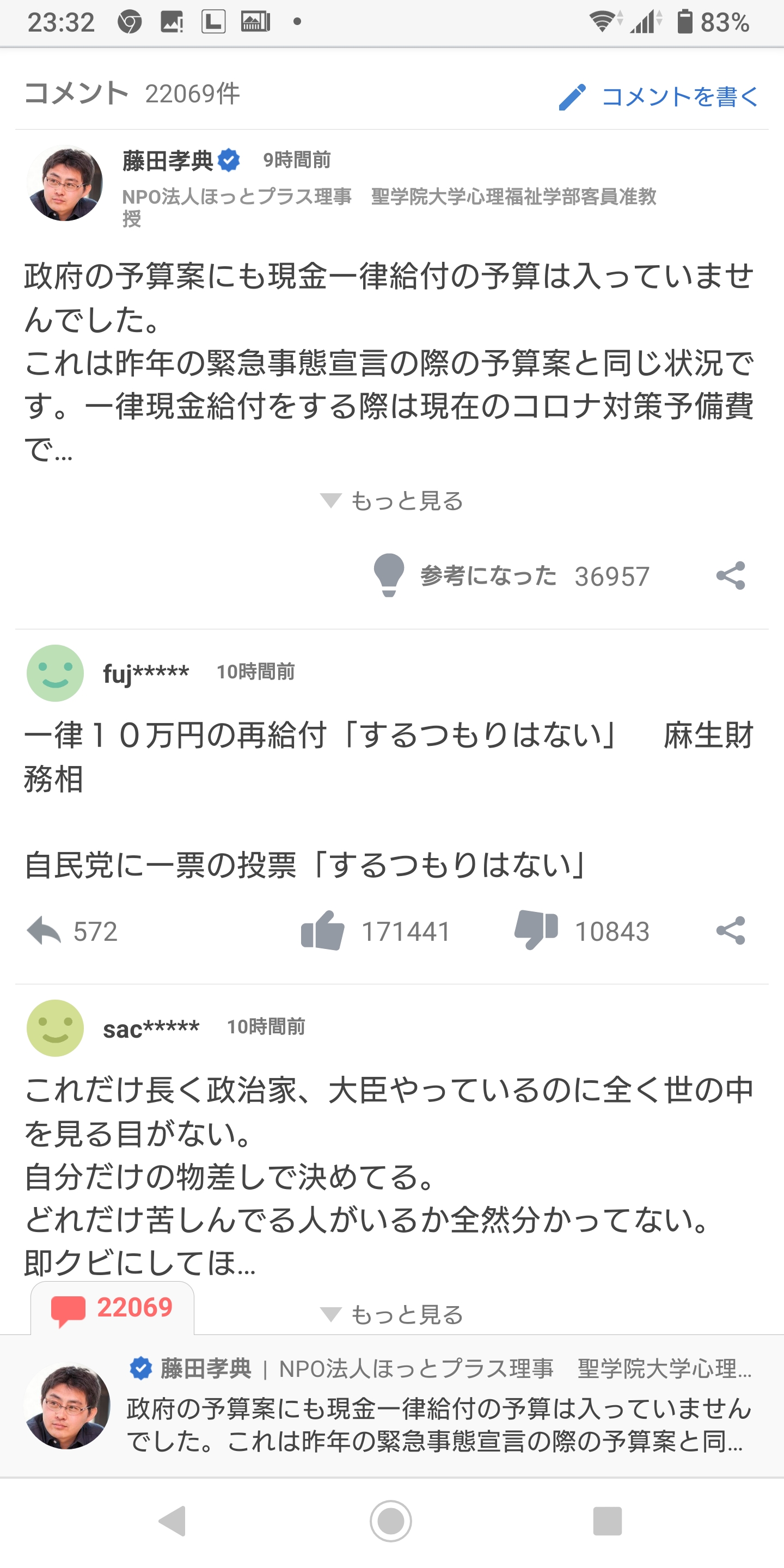Viewport: 784px width, 1568px height.
Task: Share 藤田孝典's expert comment
Action: (731, 576)
